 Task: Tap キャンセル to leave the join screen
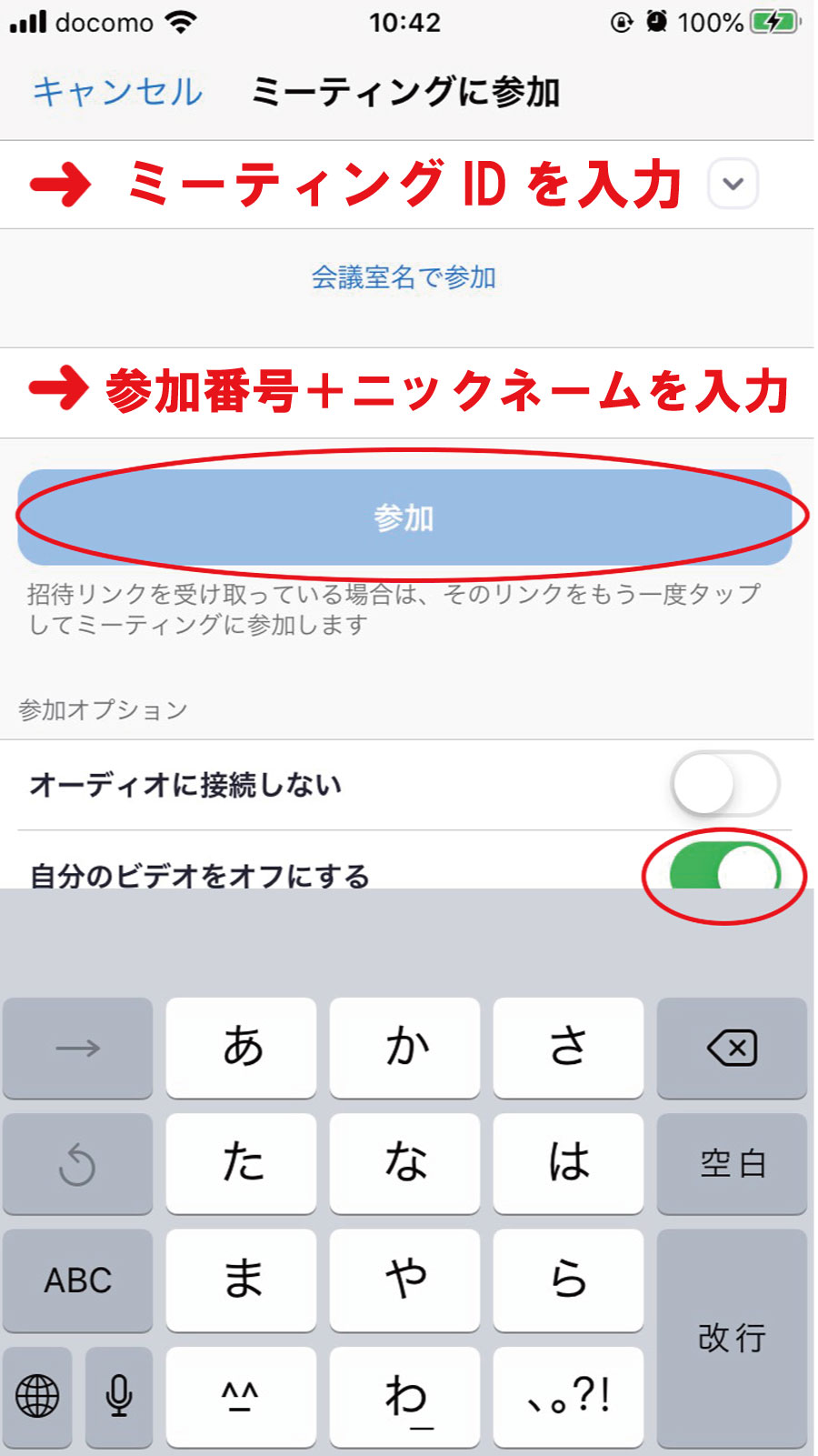(x=117, y=92)
